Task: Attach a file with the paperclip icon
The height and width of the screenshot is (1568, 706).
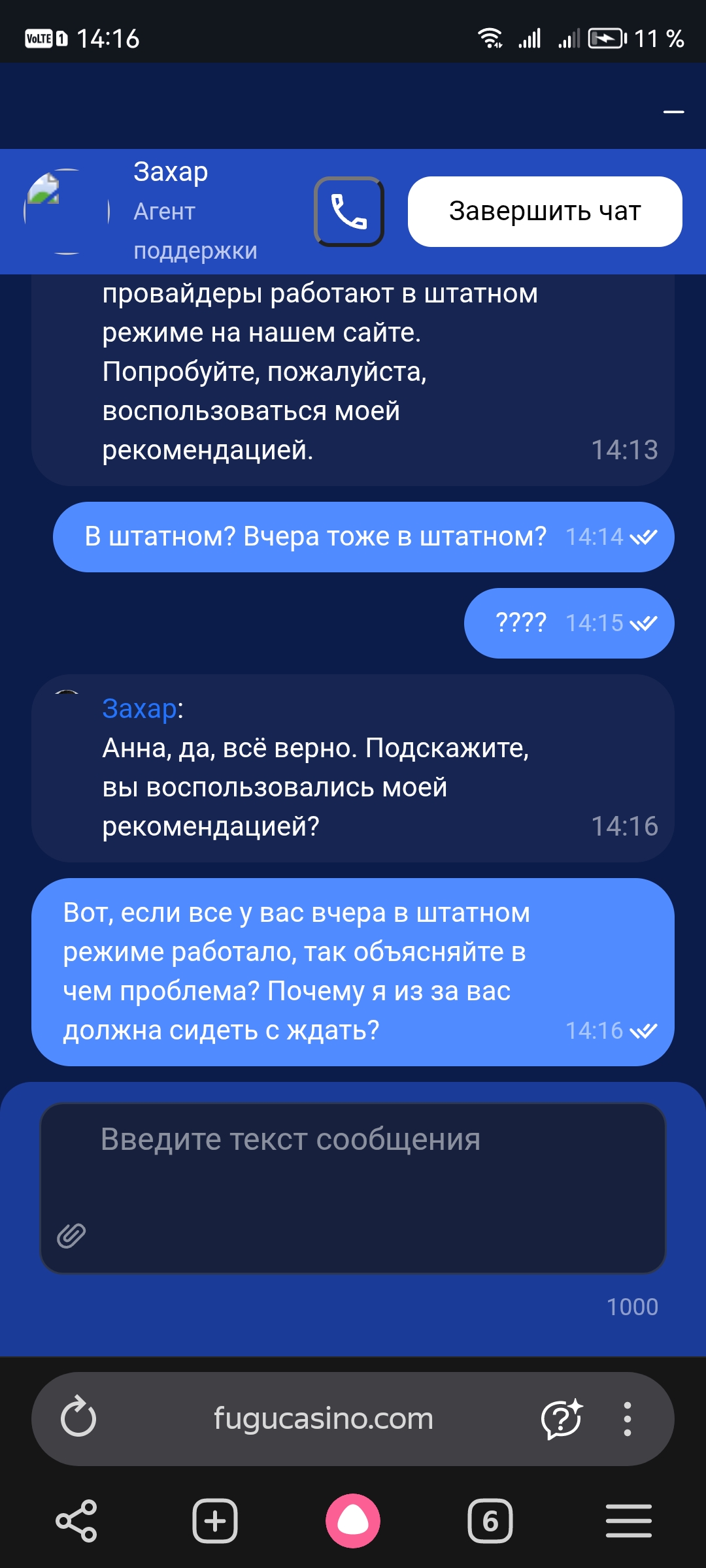Action: [71, 1235]
